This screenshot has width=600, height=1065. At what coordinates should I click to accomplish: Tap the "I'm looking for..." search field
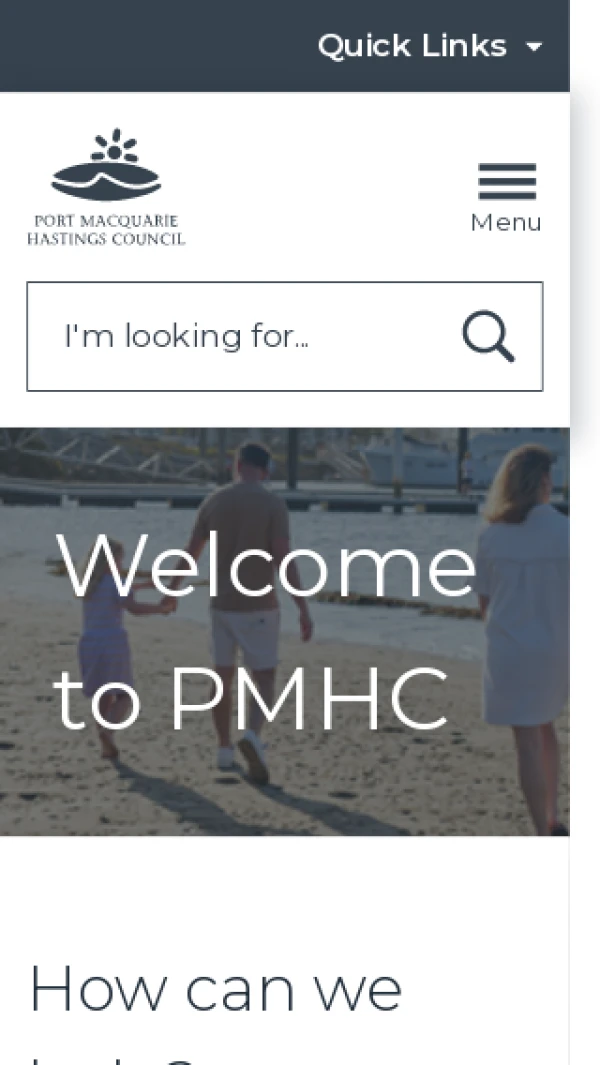[240, 336]
